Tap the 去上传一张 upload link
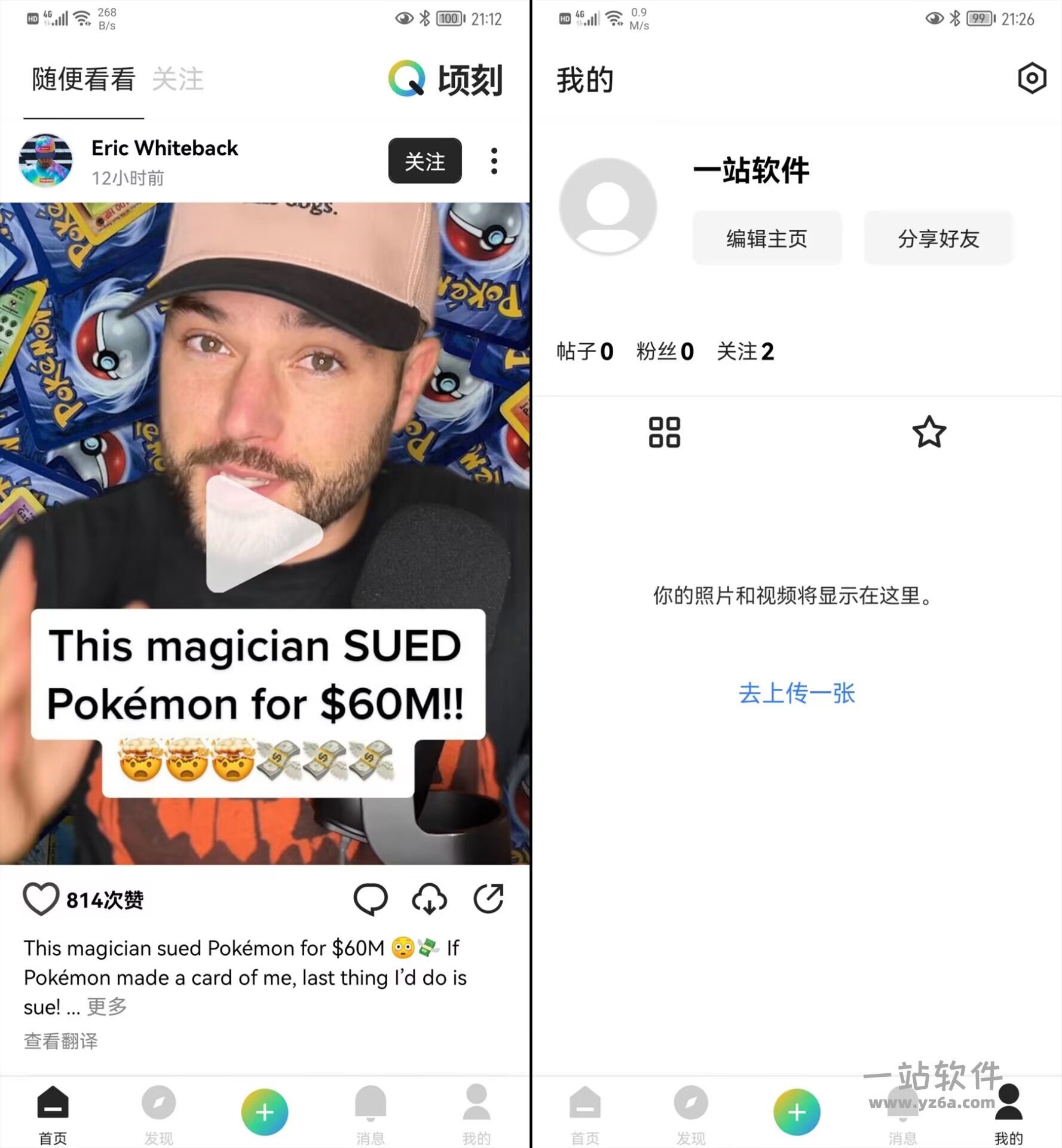Image resolution: width=1062 pixels, height=1148 pixels. point(796,693)
